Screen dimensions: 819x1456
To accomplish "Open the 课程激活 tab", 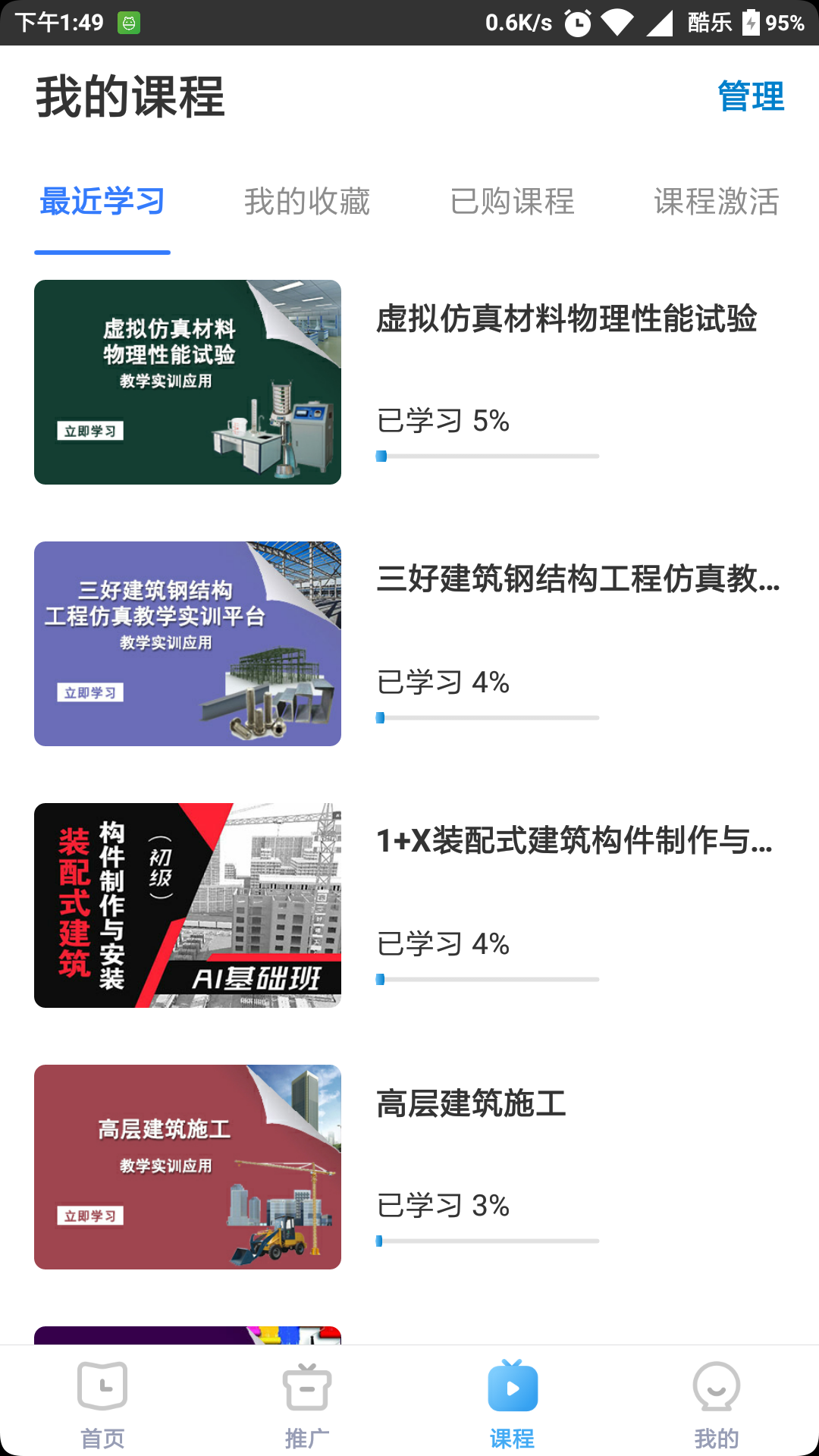I will (x=716, y=202).
